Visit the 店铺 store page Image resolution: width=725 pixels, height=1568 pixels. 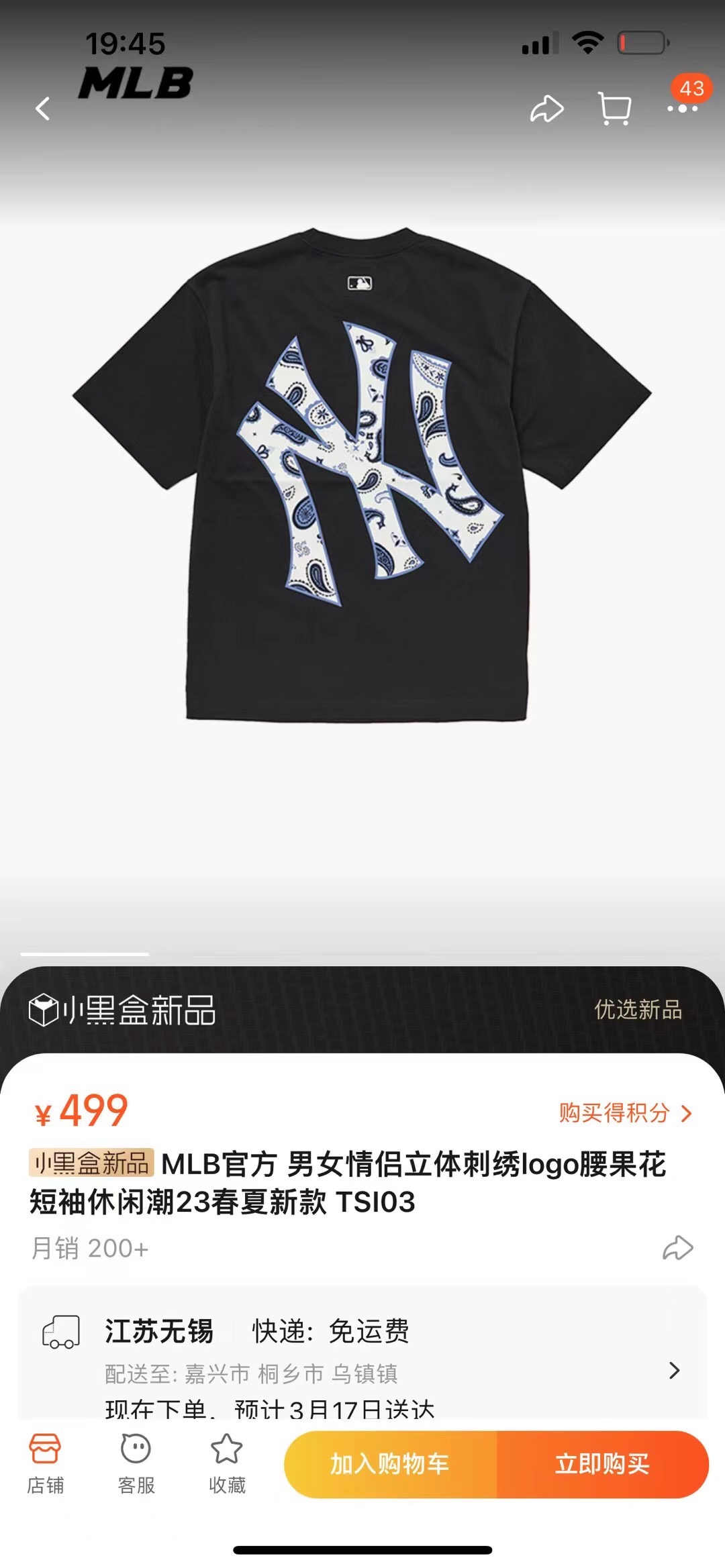pyautogui.click(x=45, y=1463)
